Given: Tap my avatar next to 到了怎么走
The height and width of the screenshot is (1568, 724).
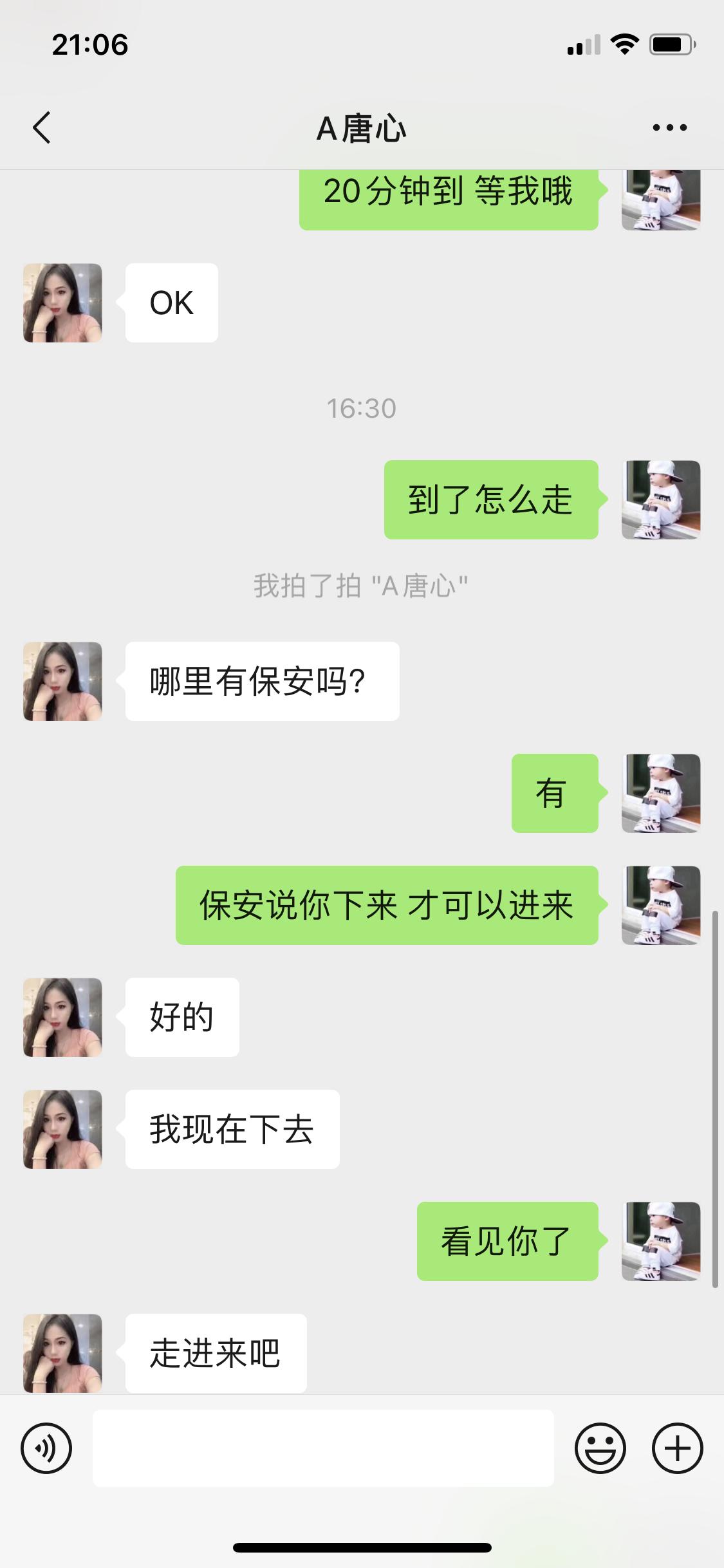Looking at the screenshot, I should 661,499.
